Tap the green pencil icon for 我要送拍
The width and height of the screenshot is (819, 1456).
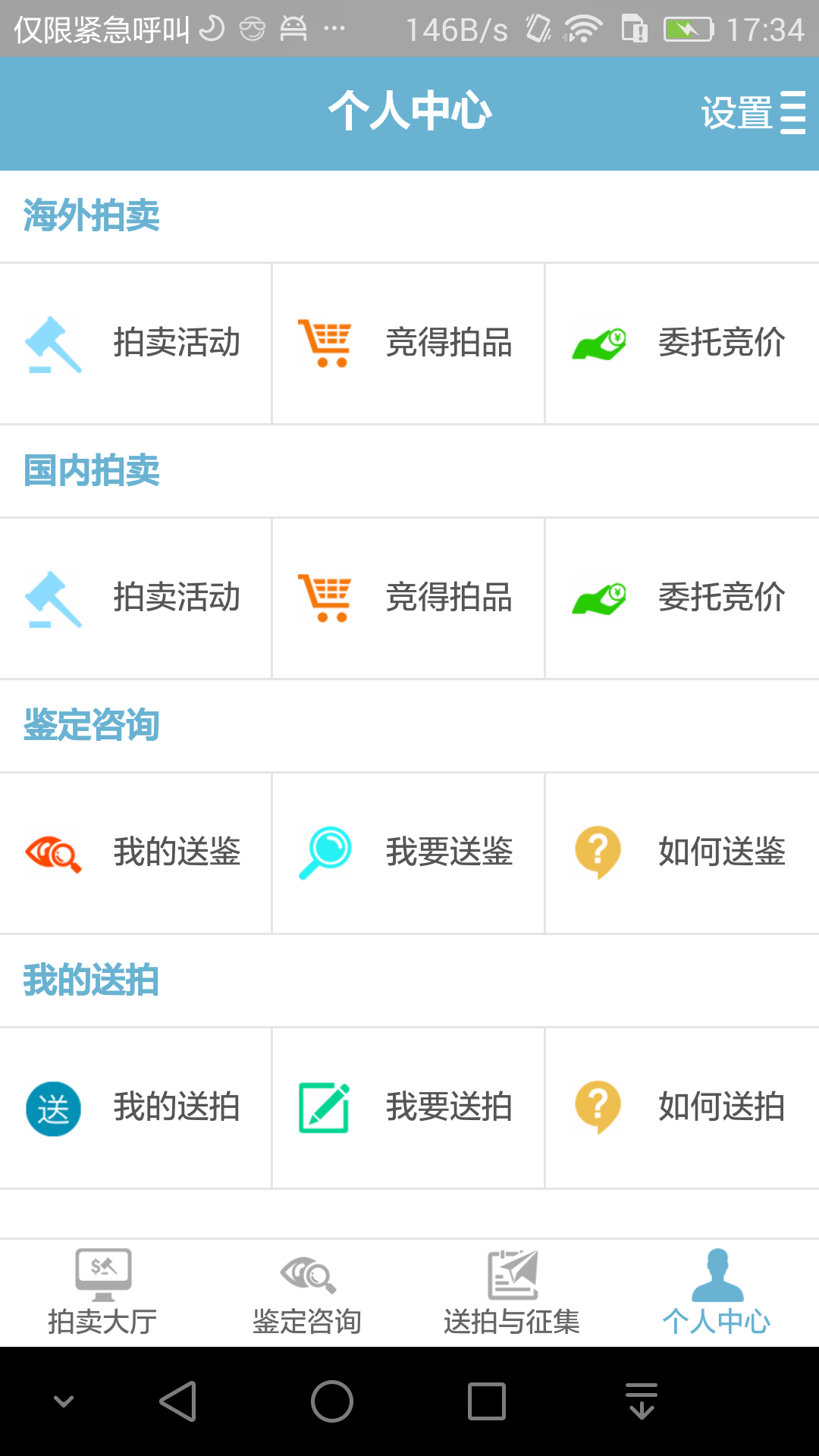click(x=326, y=1107)
